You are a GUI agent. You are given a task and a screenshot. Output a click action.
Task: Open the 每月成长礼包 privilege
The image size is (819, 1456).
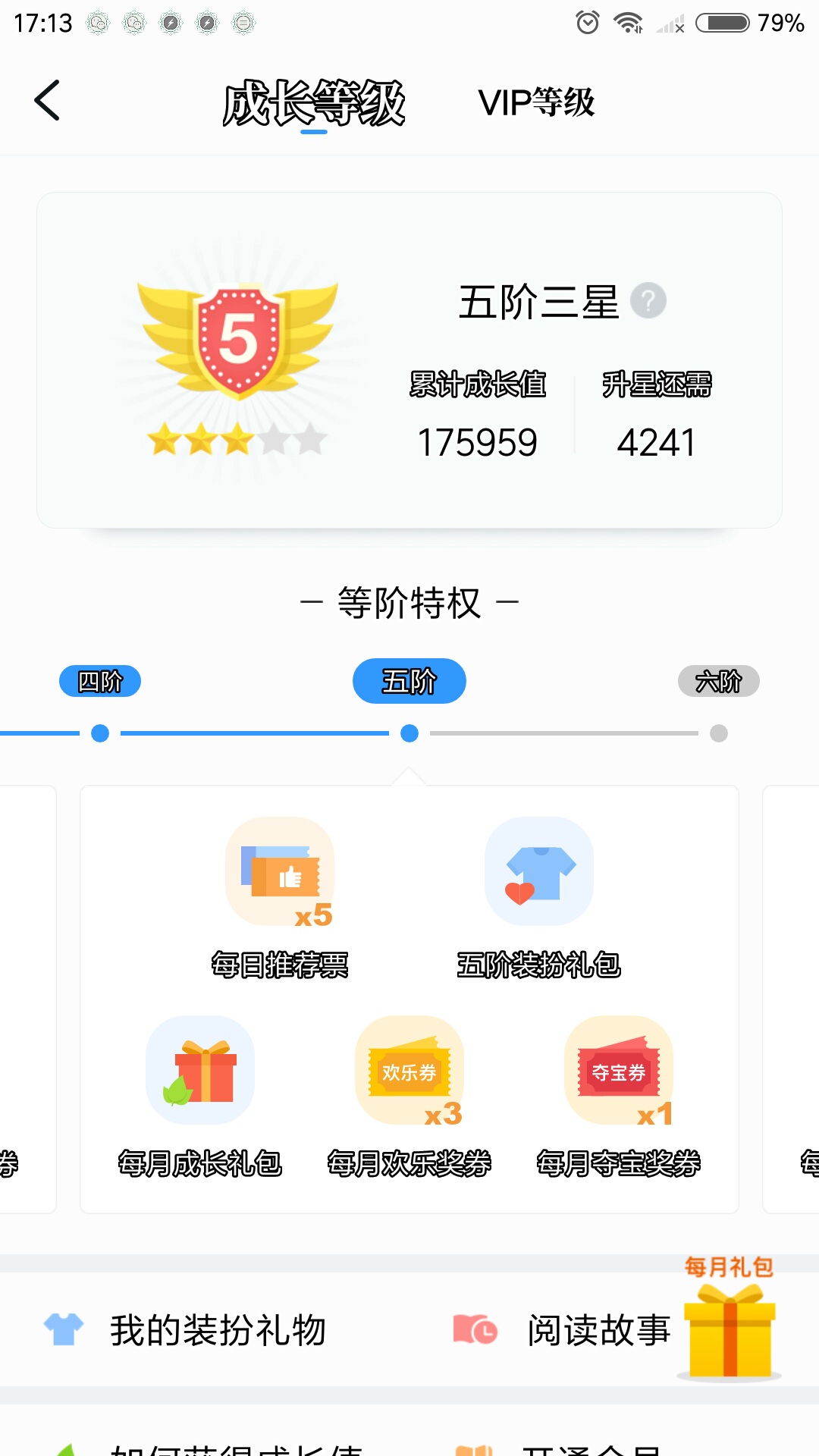click(200, 1092)
